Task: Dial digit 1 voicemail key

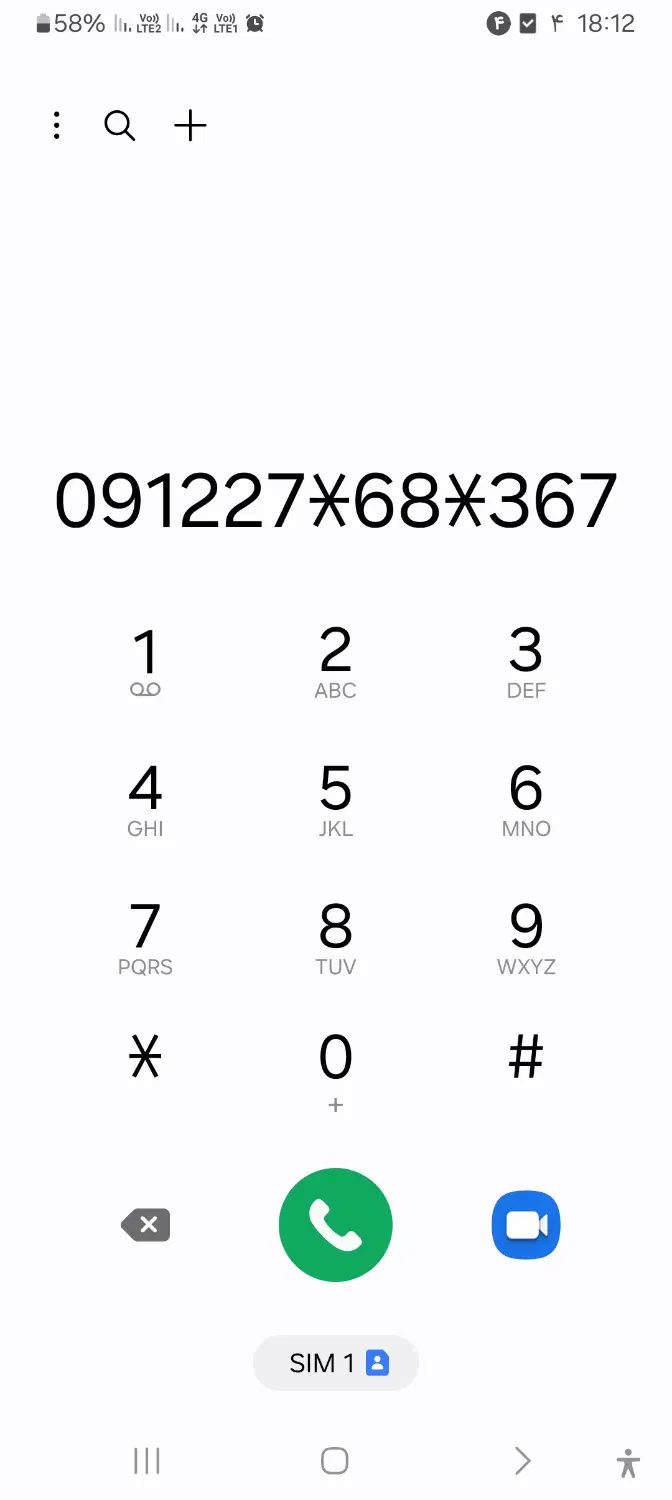Action: (146, 662)
